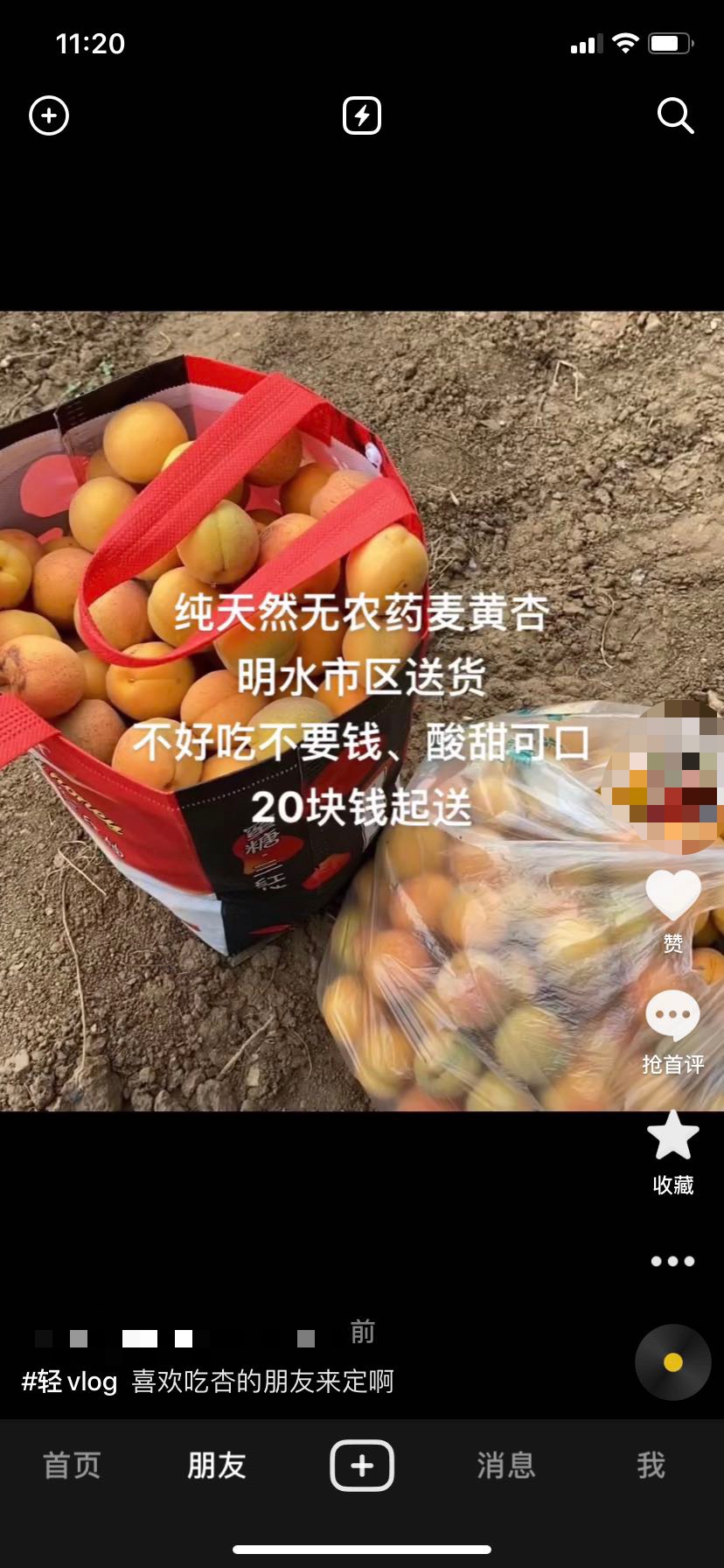Tap the plus circle icon at top

[x=49, y=115]
